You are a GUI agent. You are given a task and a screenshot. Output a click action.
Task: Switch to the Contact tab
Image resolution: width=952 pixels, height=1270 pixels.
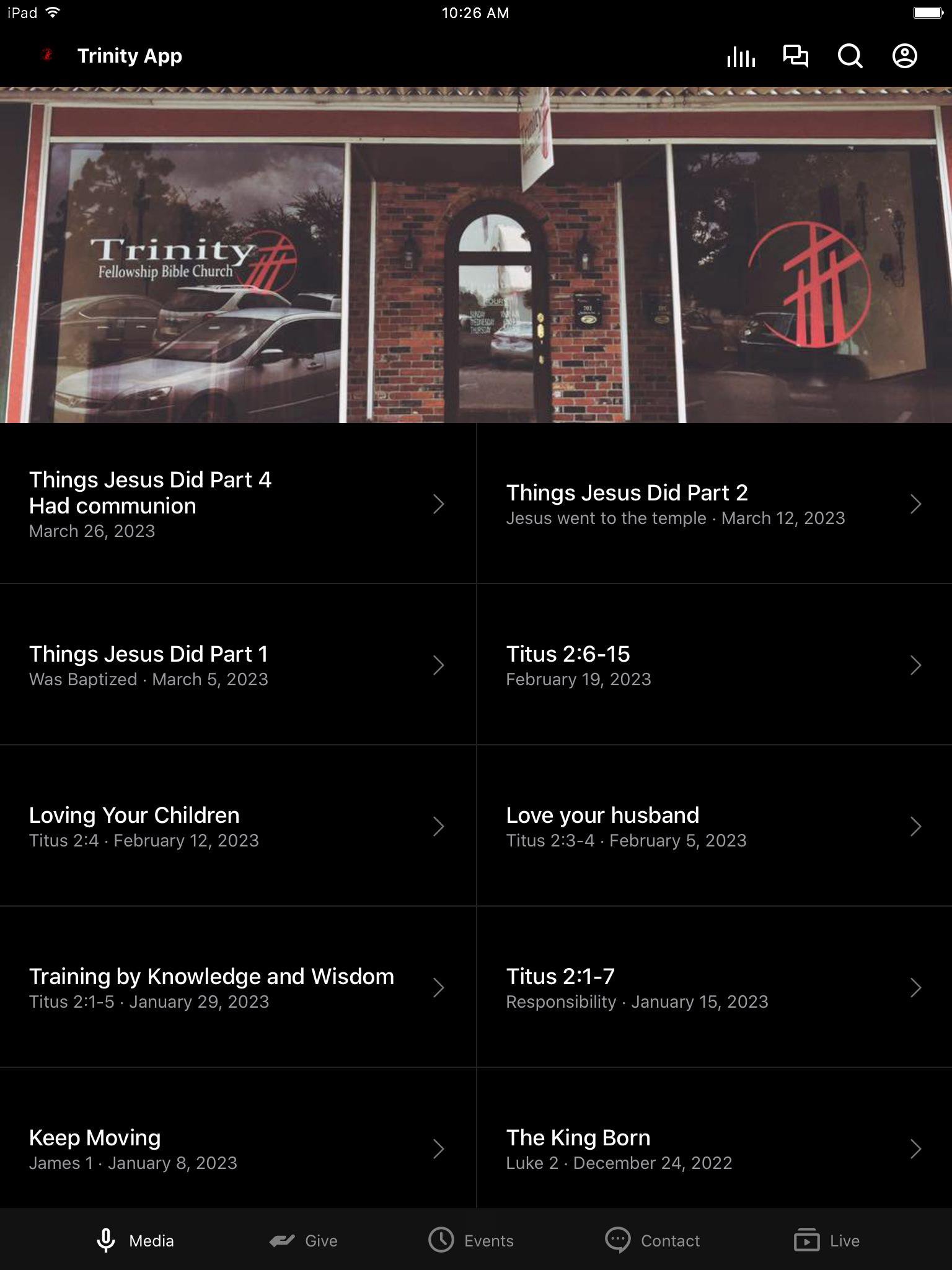pyautogui.click(x=652, y=1240)
